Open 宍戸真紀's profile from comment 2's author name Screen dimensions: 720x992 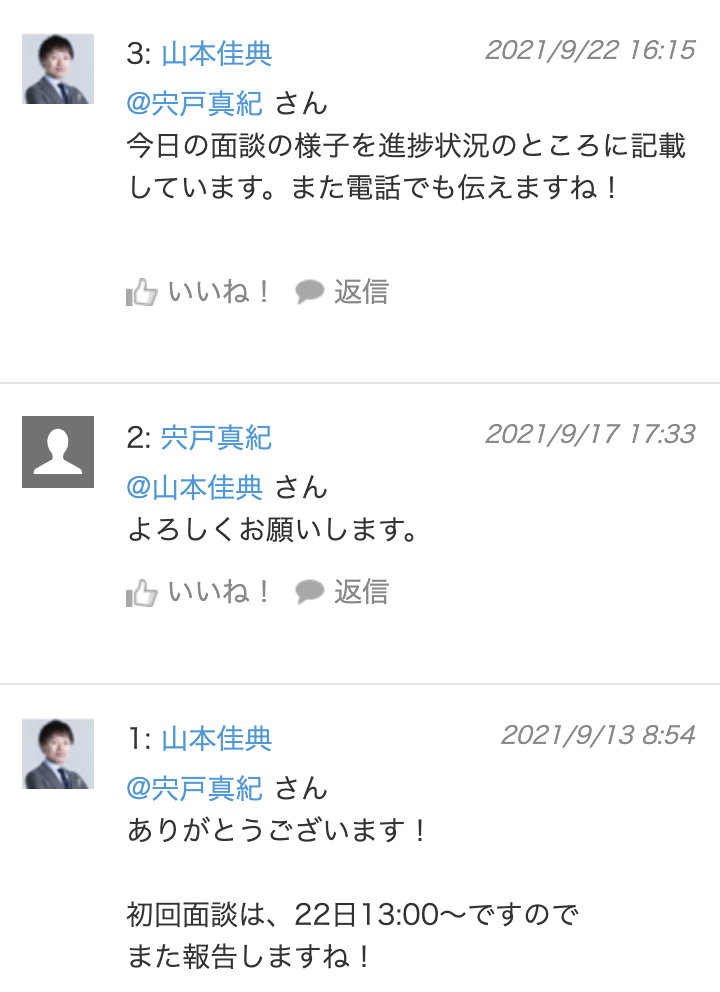216,437
